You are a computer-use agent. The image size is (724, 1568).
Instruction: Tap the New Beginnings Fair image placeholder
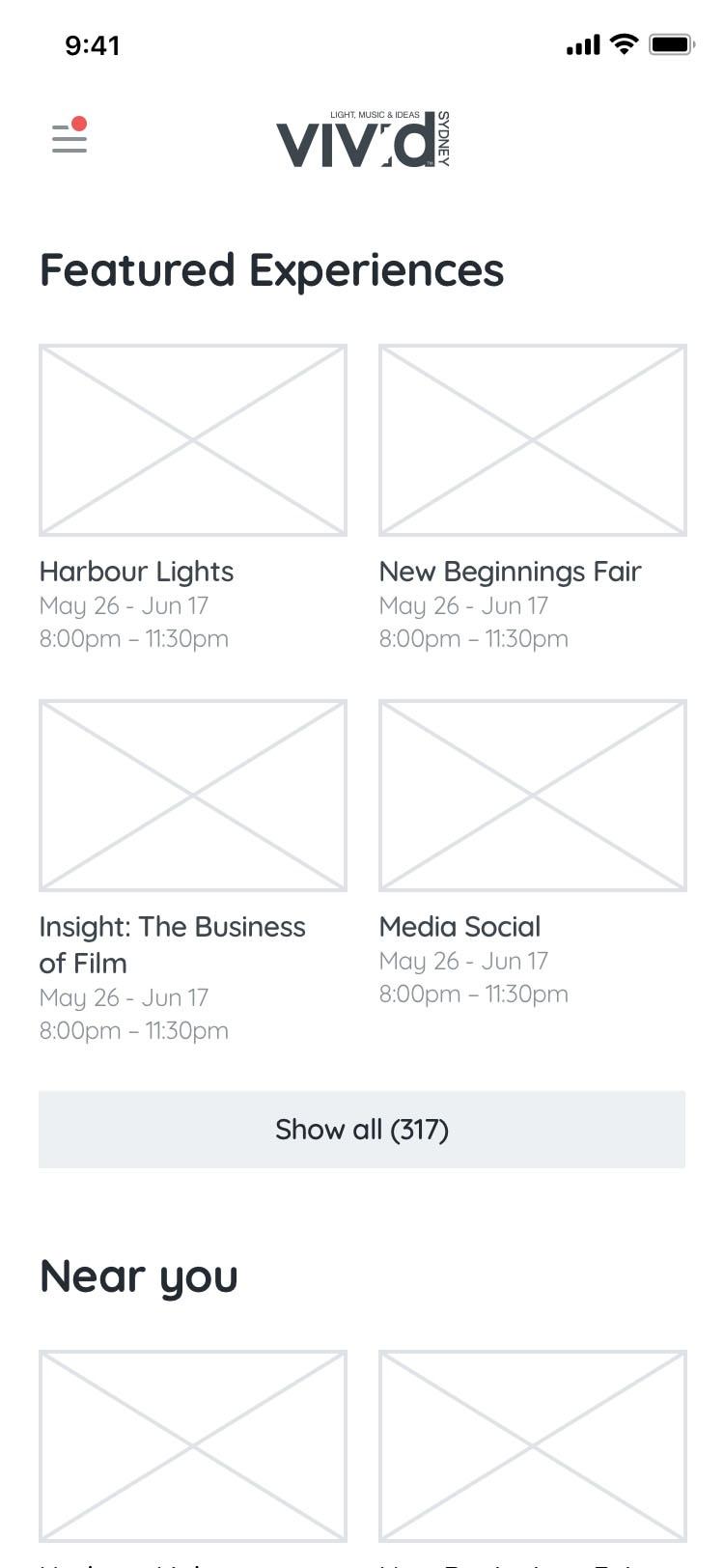point(533,439)
